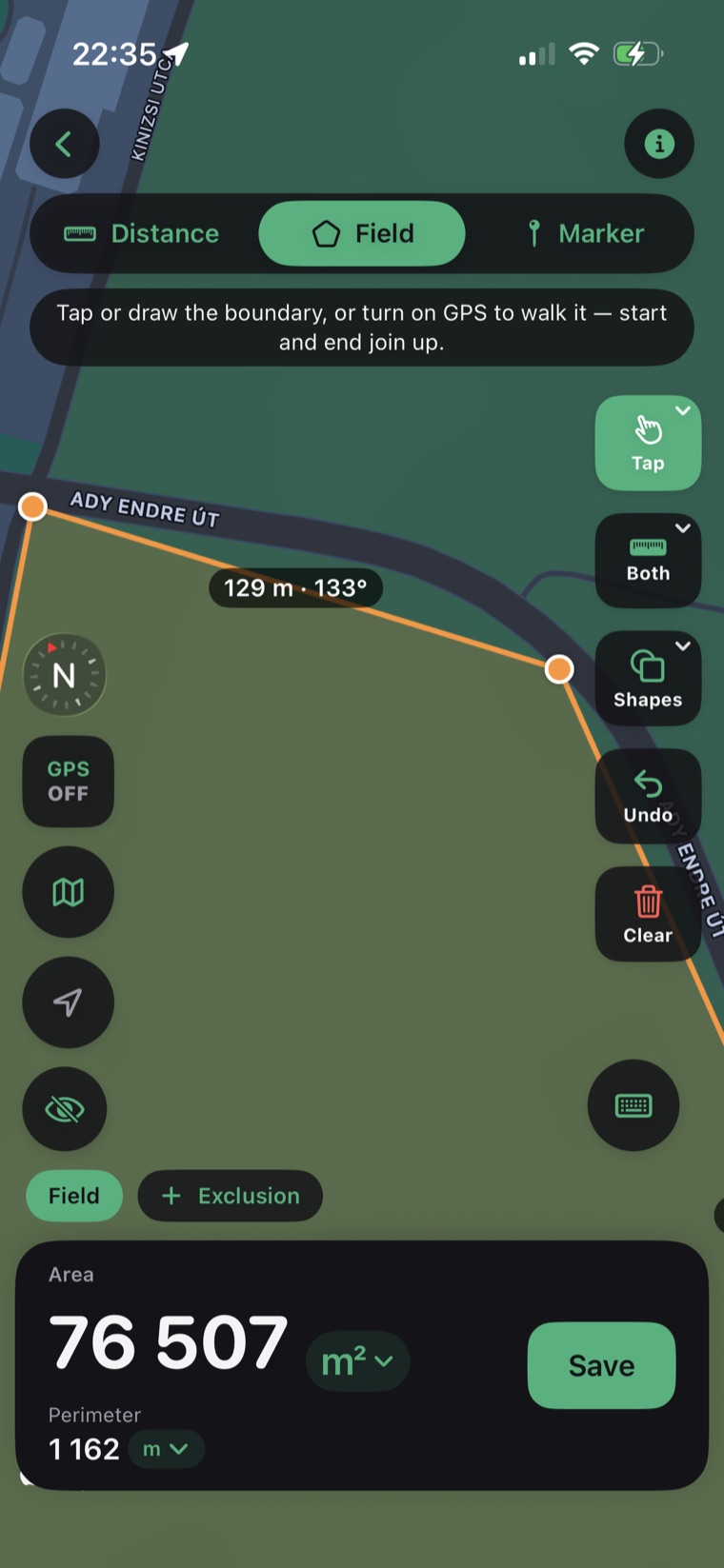This screenshot has width=724, height=1568.
Task: Change the area unit from m²
Action: (358, 1360)
